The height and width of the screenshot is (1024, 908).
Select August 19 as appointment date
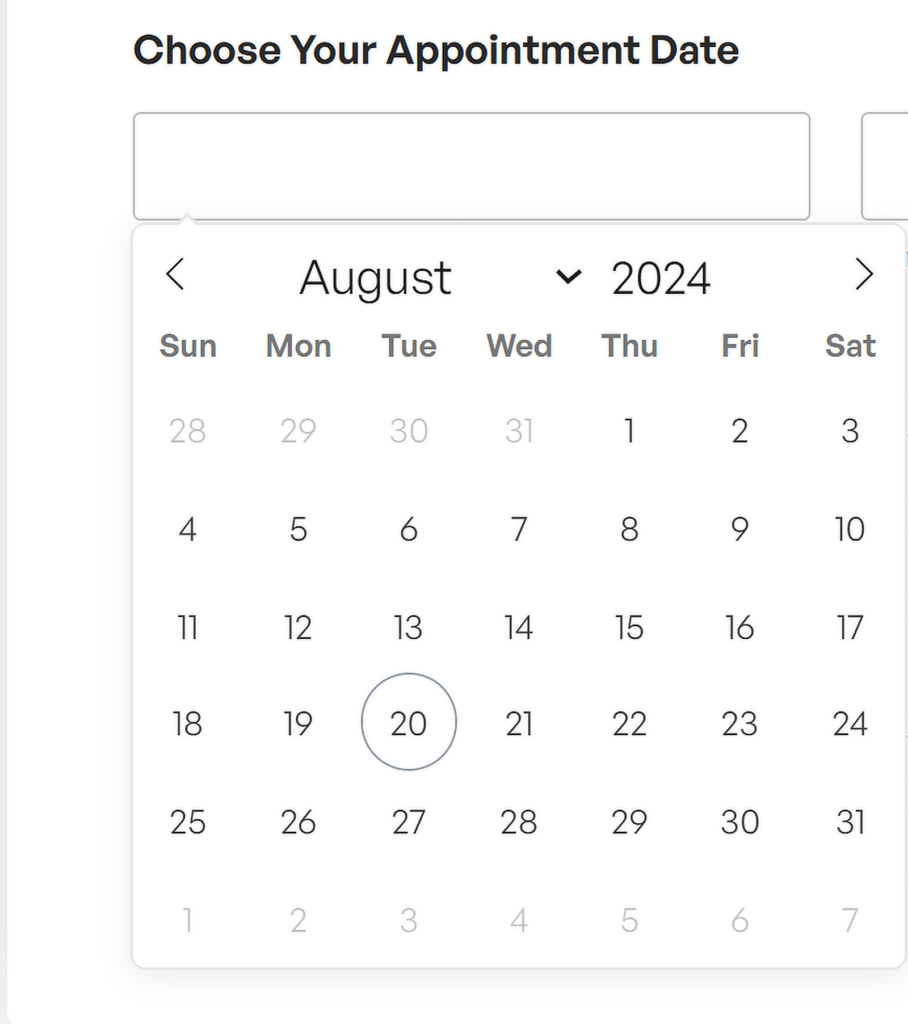click(298, 723)
